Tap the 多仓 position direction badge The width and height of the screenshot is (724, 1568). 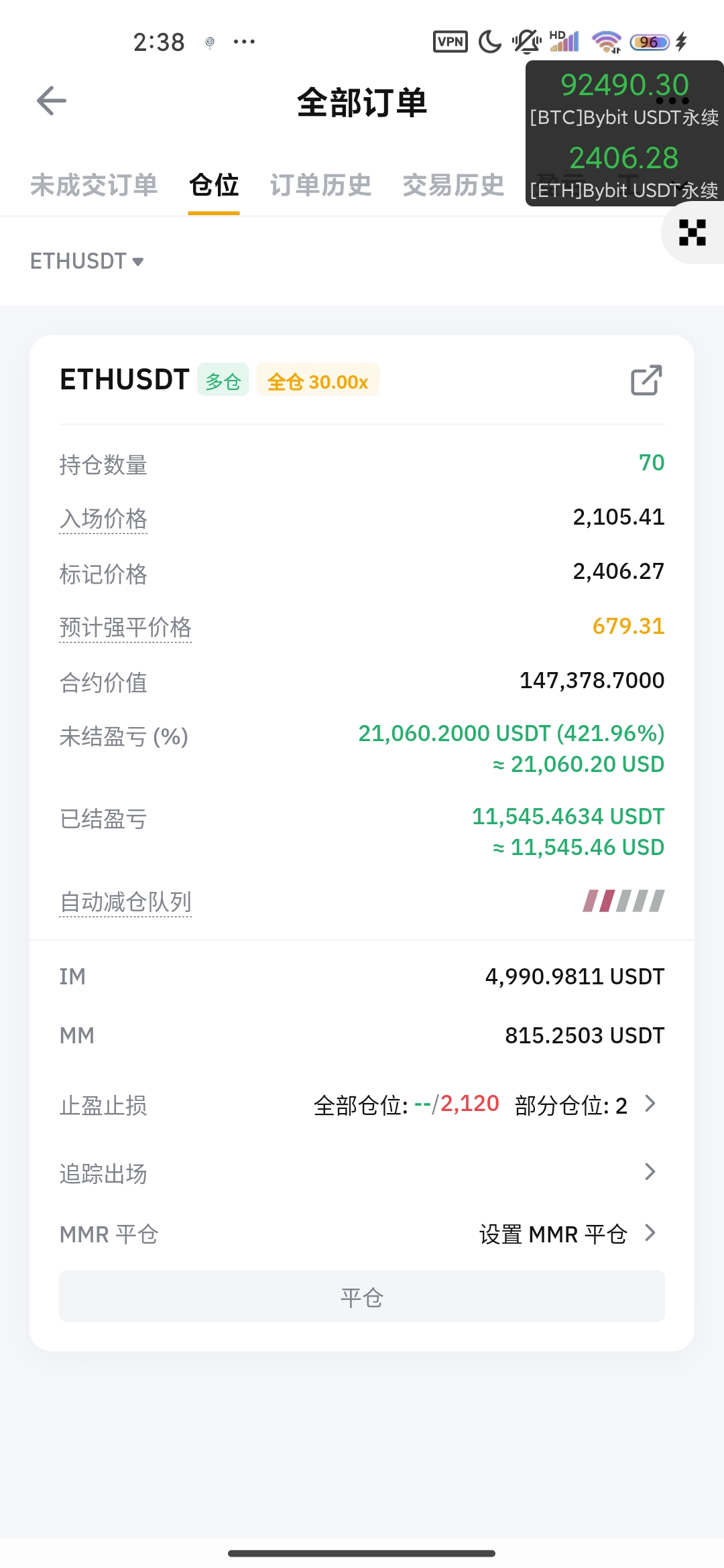(222, 379)
